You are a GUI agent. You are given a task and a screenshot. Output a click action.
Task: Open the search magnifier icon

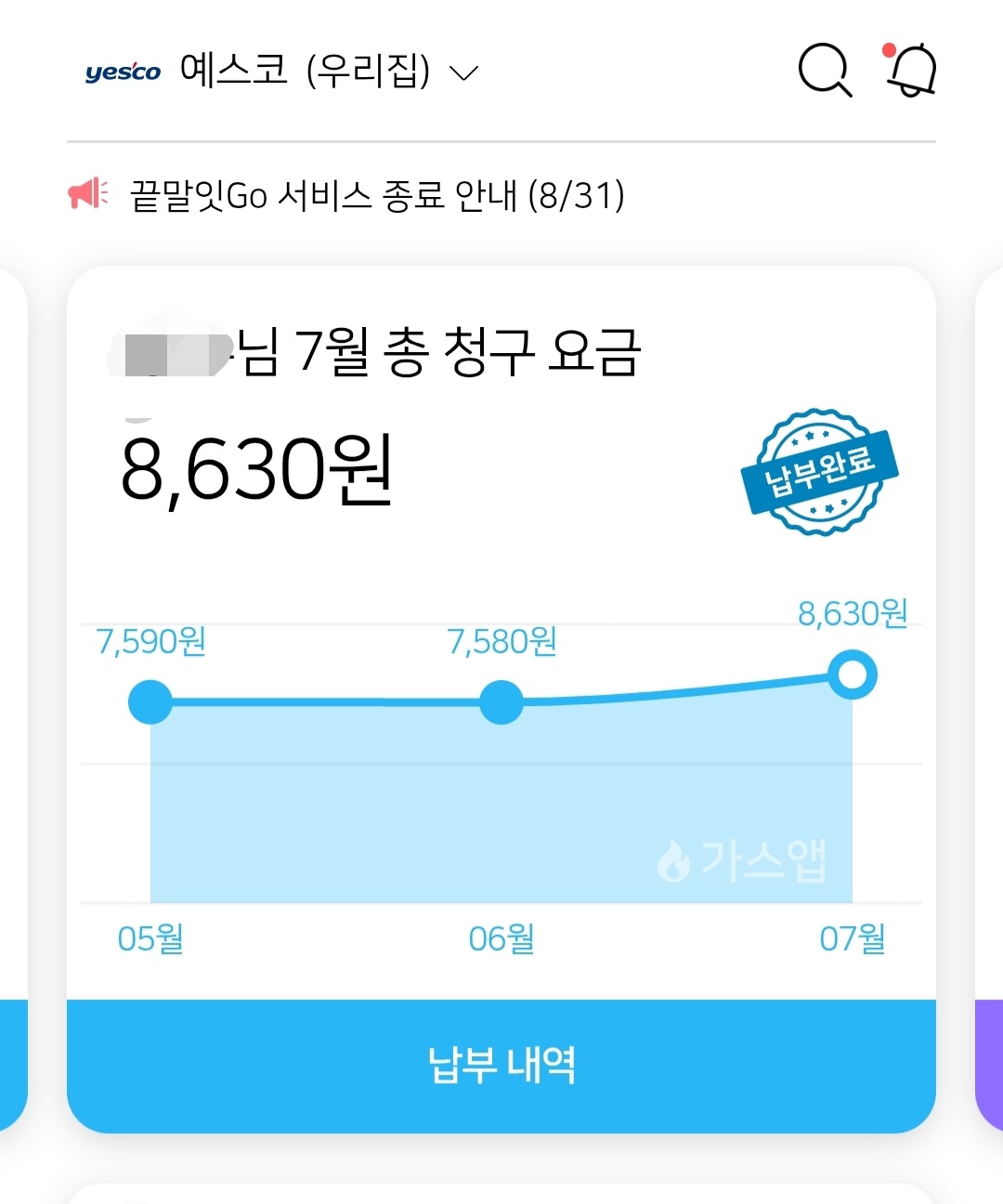tap(825, 70)
